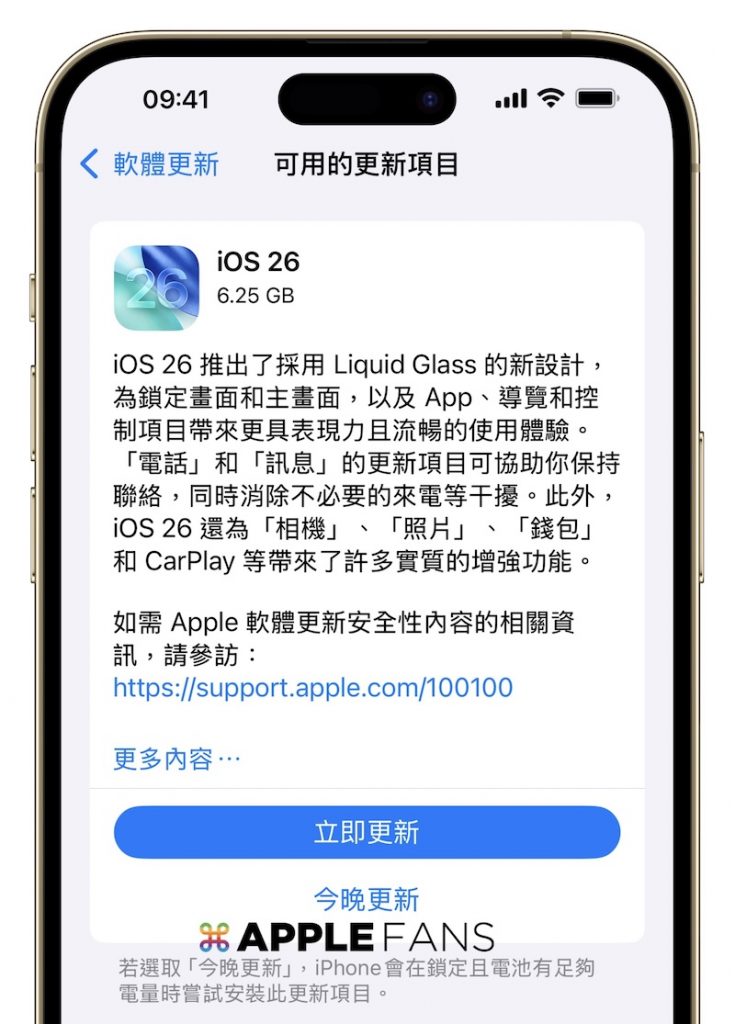Open the support.apple.com/100100 link
This screenshot has width=735, height=1024.
click(312, 688)
